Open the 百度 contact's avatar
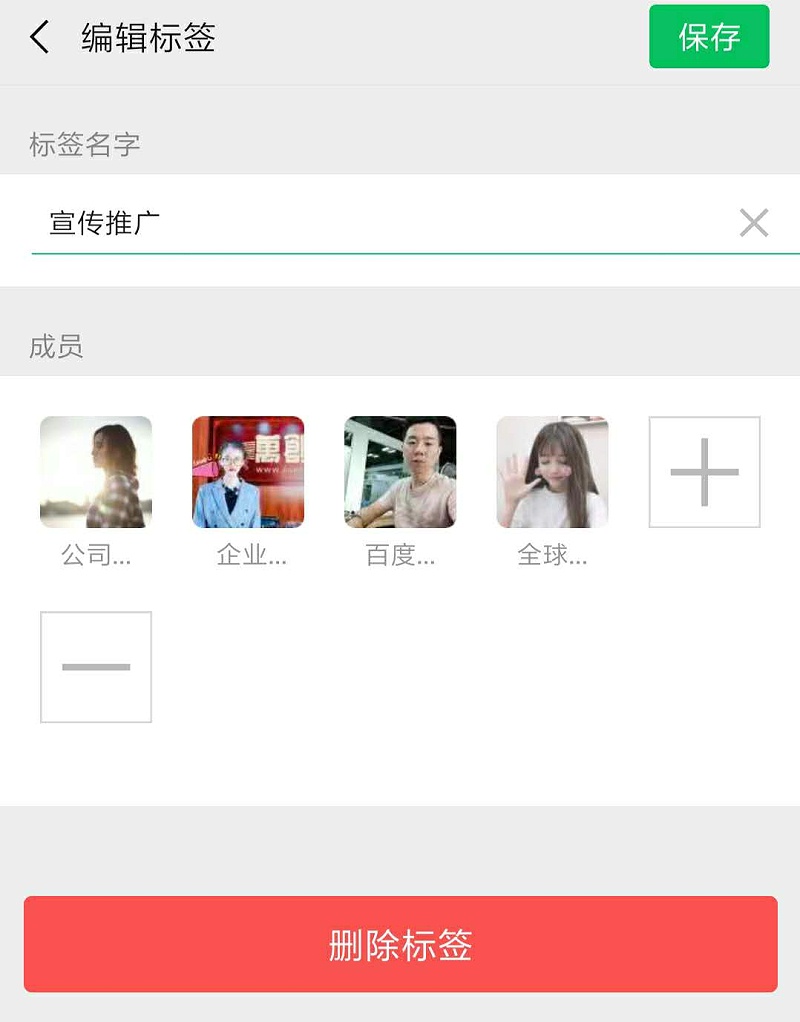Image resolution: width=800 pixels, height=1022 pixels. (400, 471)
